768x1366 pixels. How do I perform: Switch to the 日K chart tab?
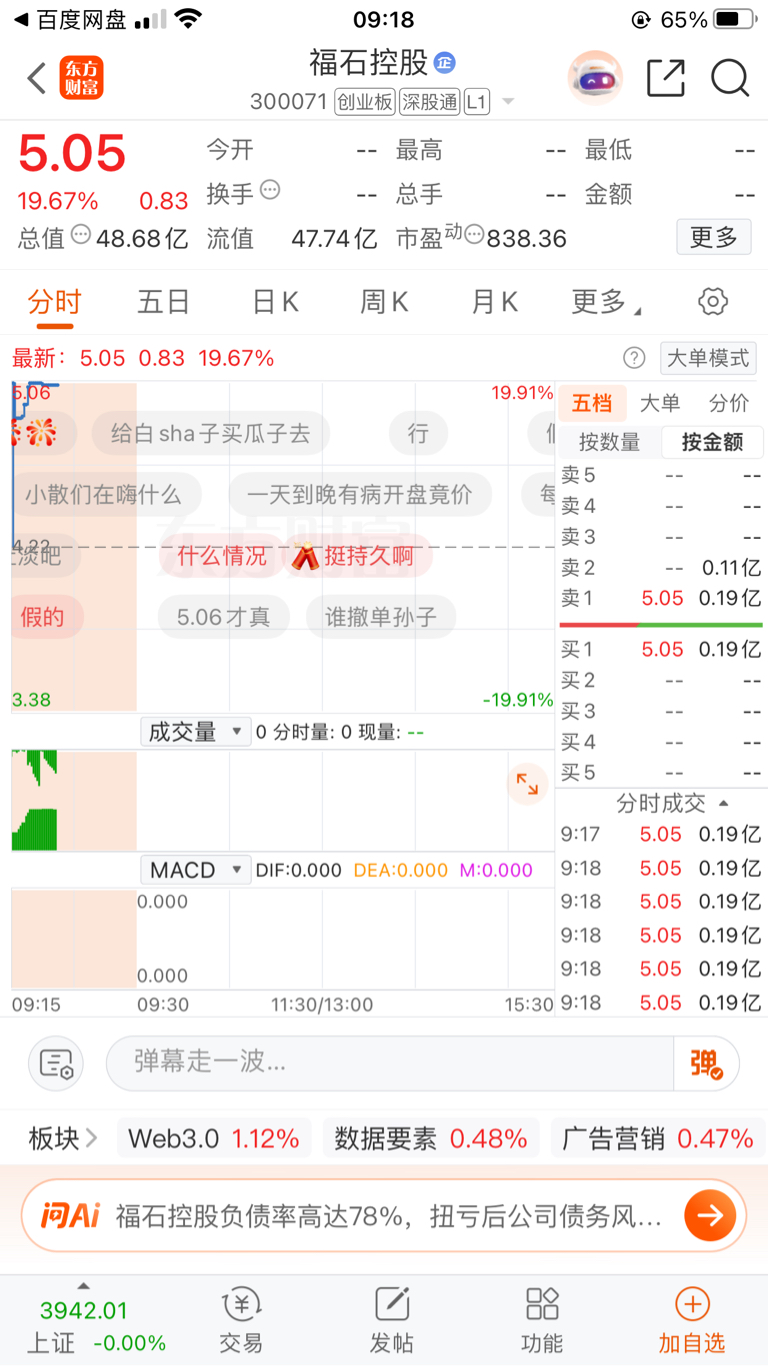[x=275, y=302]
